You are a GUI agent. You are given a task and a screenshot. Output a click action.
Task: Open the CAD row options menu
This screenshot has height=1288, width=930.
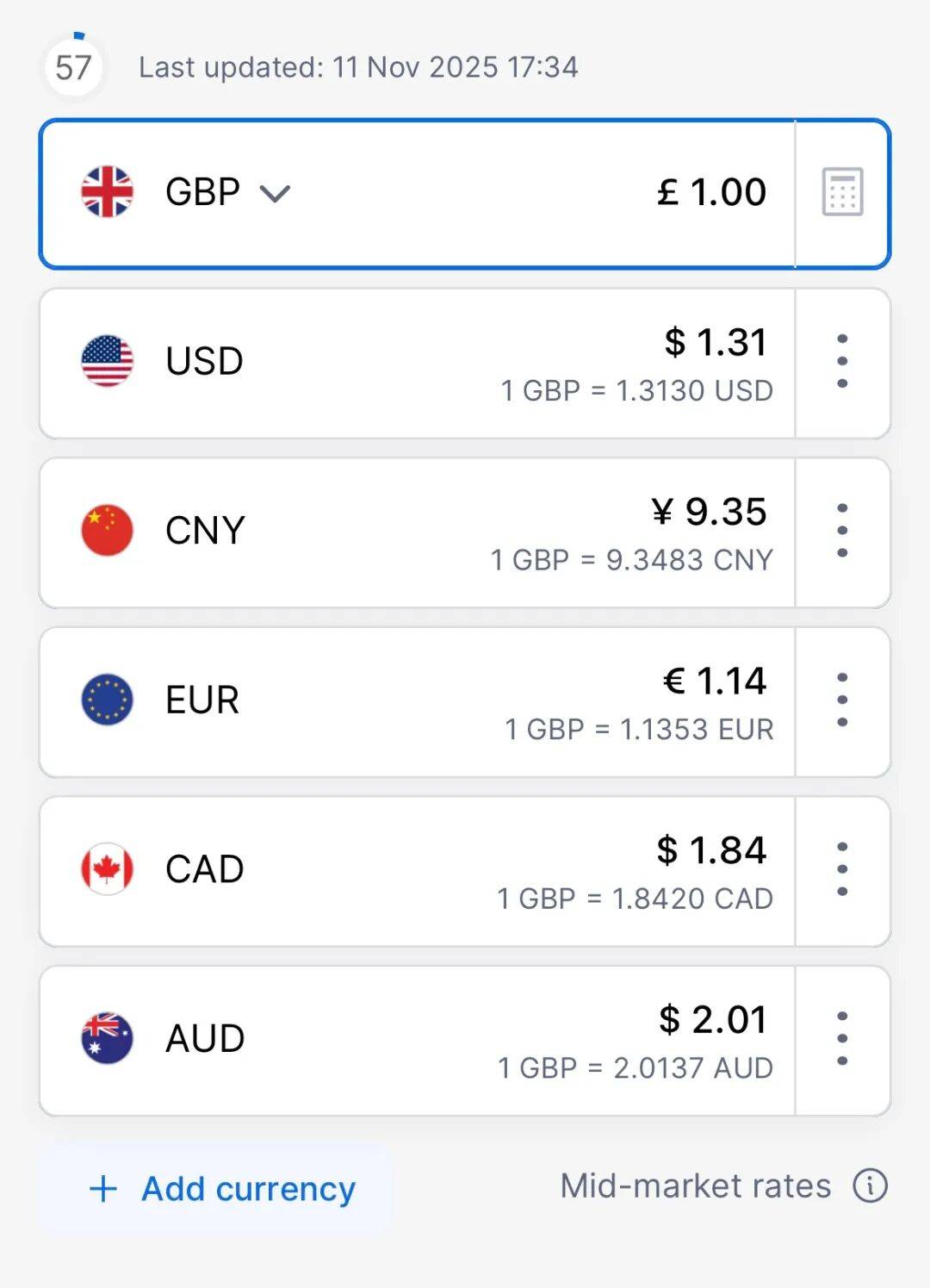tap(842, 869)
